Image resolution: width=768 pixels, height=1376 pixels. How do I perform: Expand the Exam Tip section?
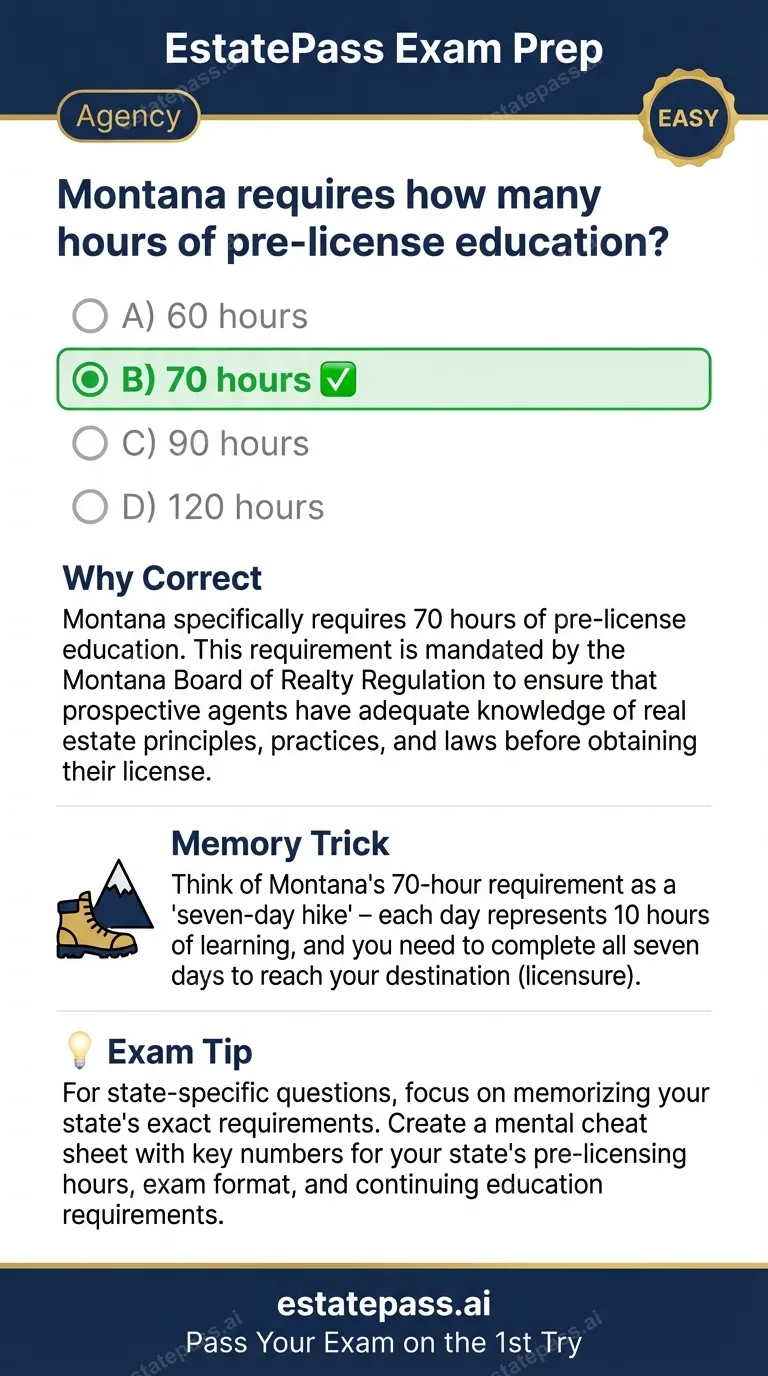tap(179, 1051)
